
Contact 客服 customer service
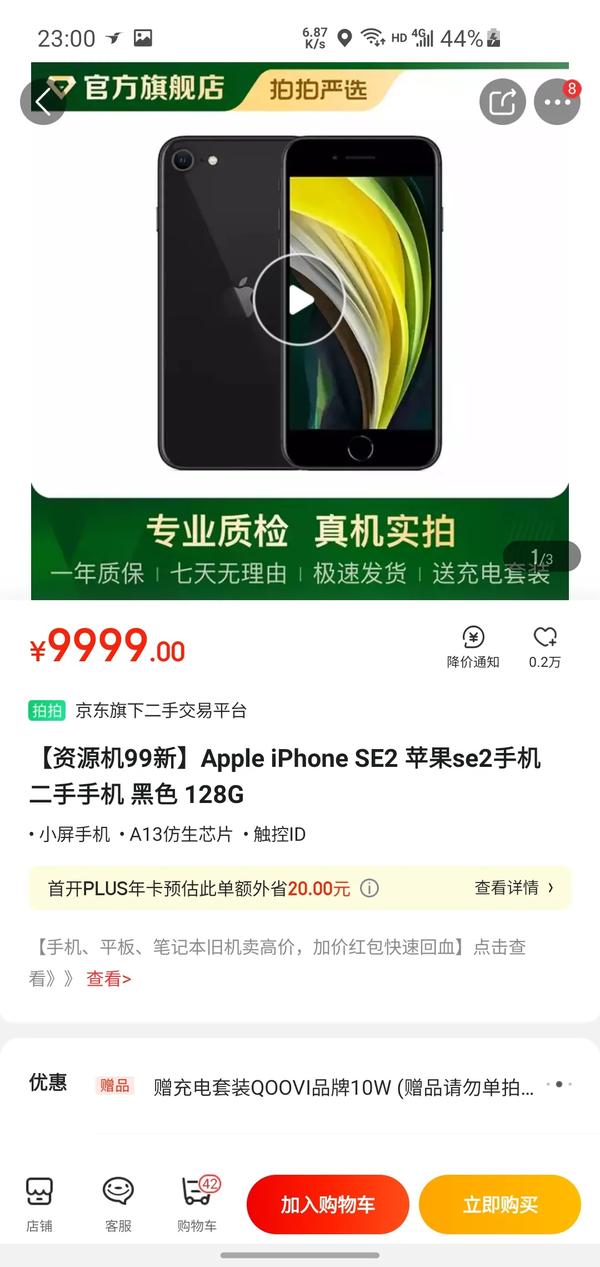[119, 1203]
